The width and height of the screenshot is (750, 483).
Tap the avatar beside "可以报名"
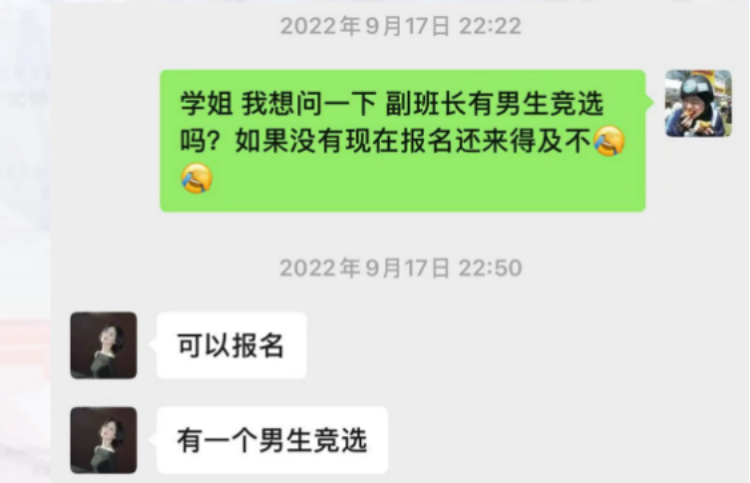[x=103, y=345]
